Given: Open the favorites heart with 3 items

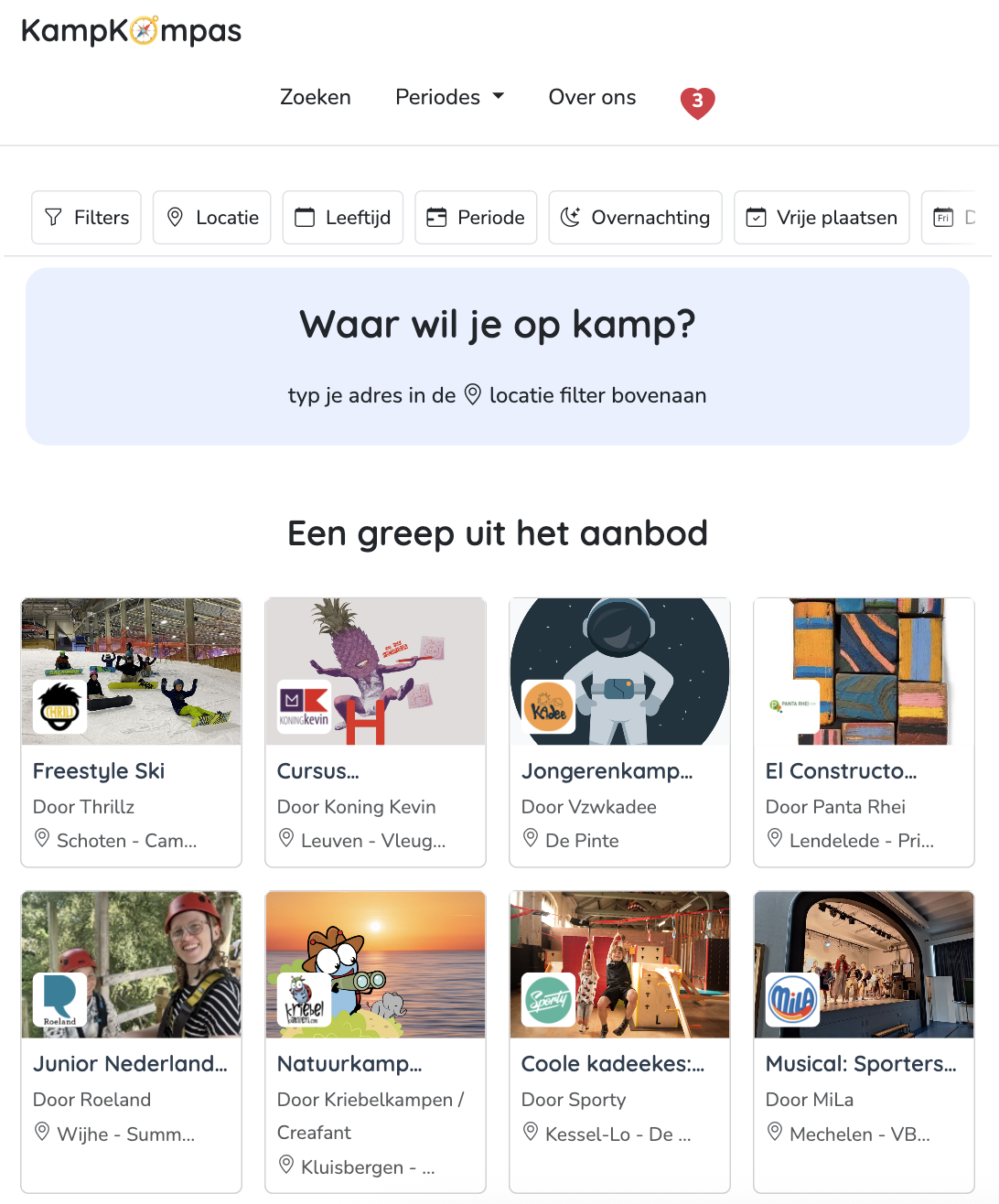Looking at the screenshot, I should coord(697,102).
